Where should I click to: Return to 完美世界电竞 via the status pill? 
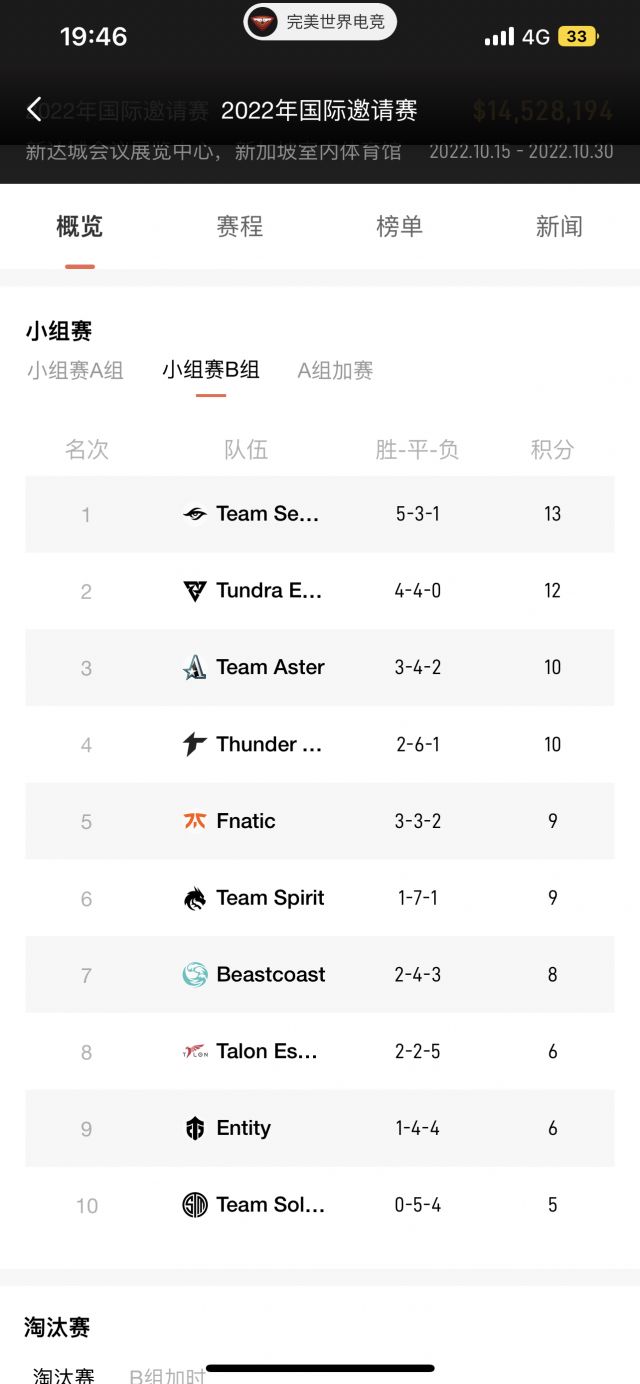point(320,22)
